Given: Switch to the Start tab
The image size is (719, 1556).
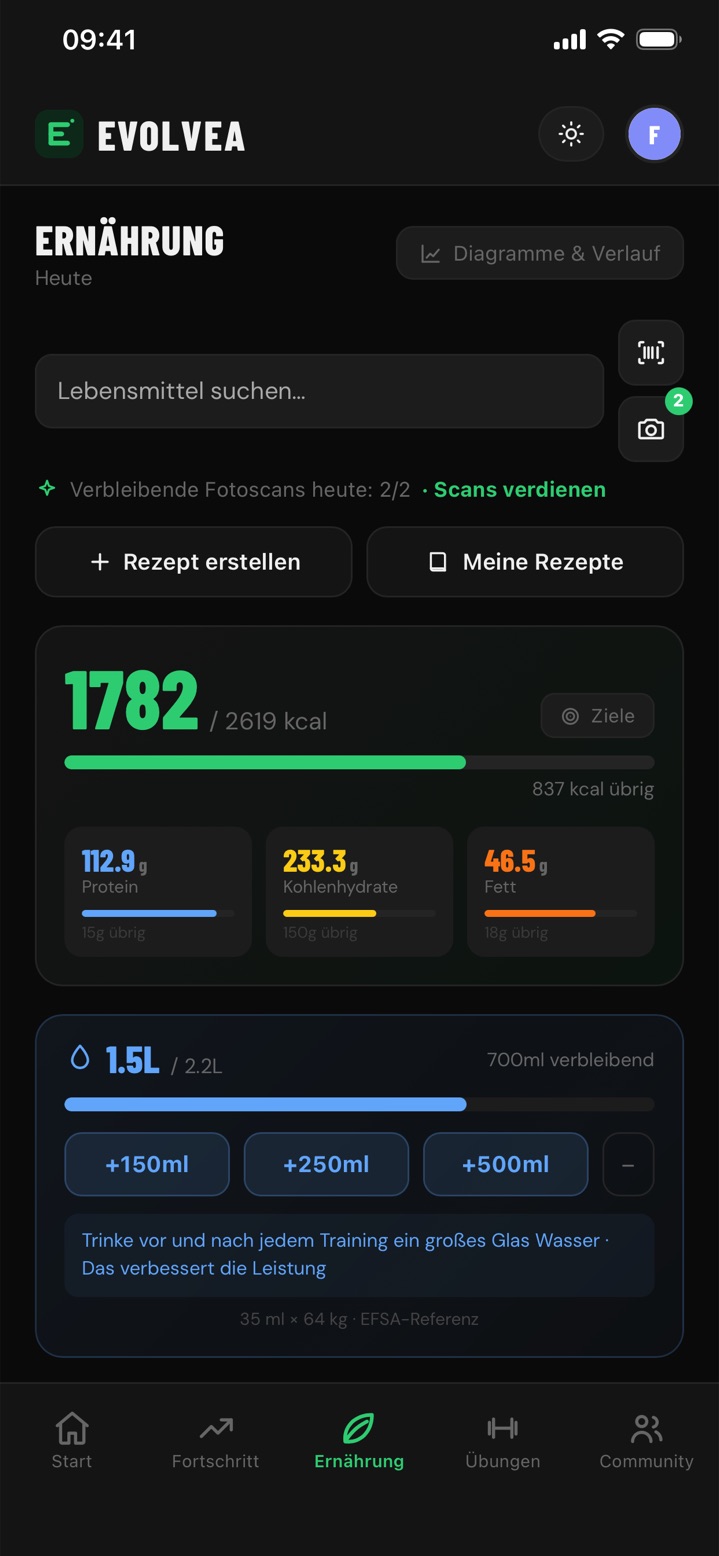Looking at the screenshot, I should click(x=72, y=1441).
